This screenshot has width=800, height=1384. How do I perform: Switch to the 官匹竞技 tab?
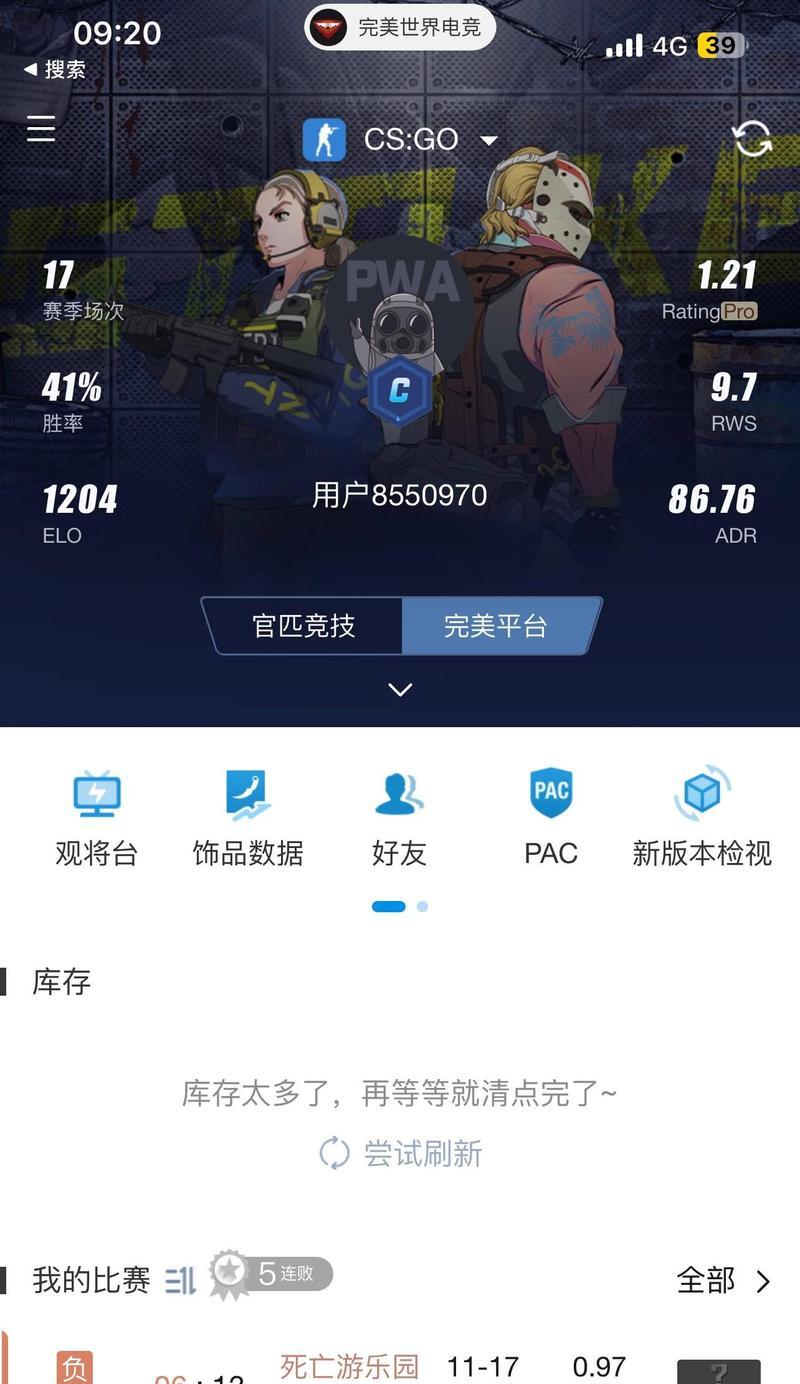coord(303,626)
